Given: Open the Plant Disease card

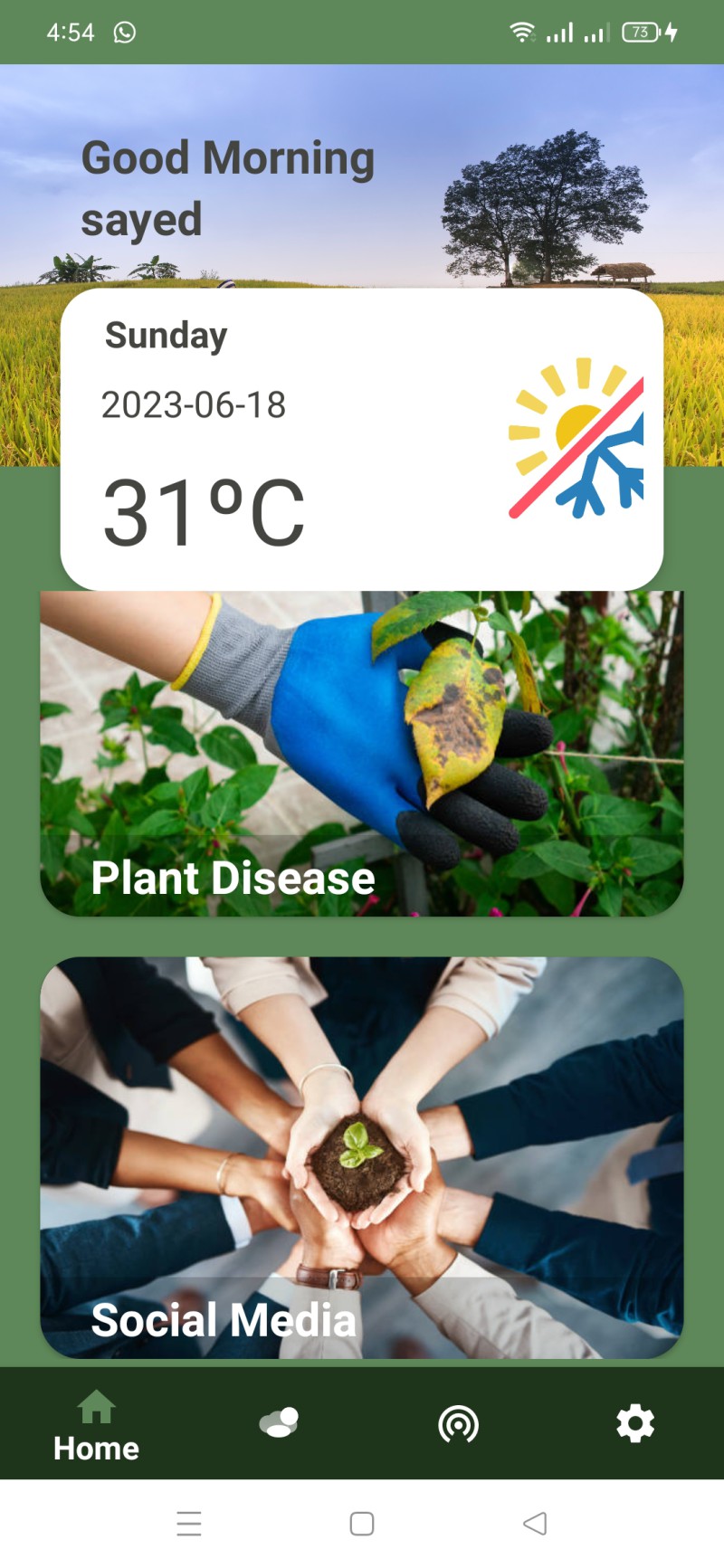Looking at the screenshot, I should pos(362,753).
